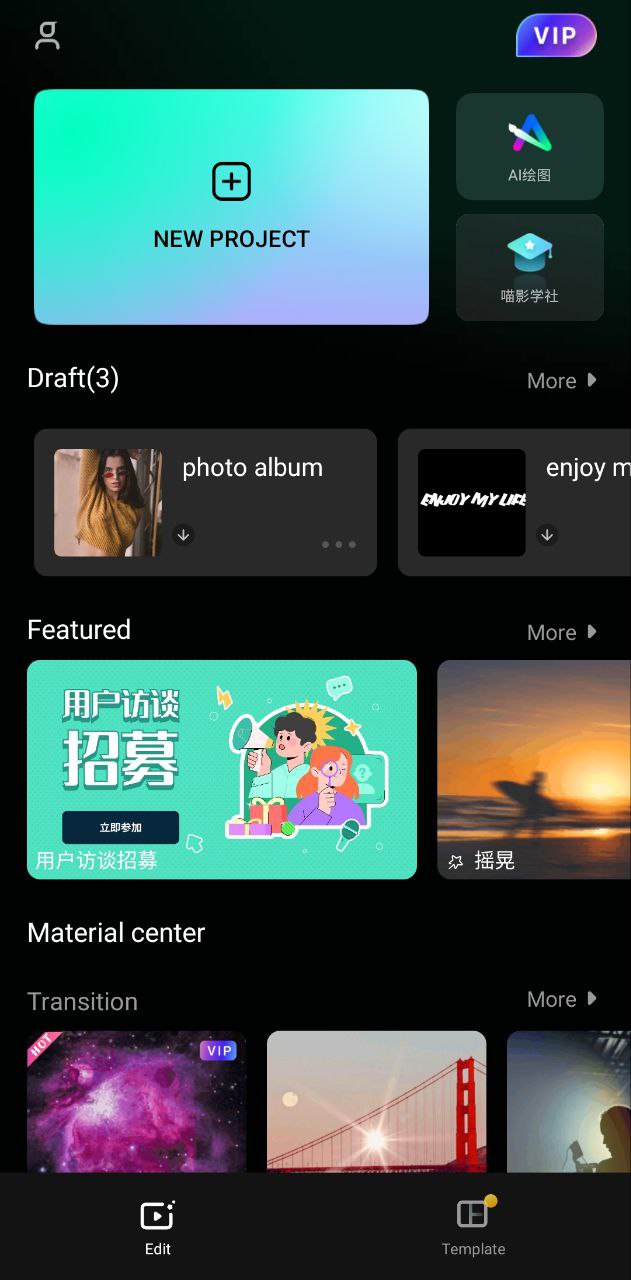Select the red bridge transition
631x1280 pixels.
click(376, 1100)
